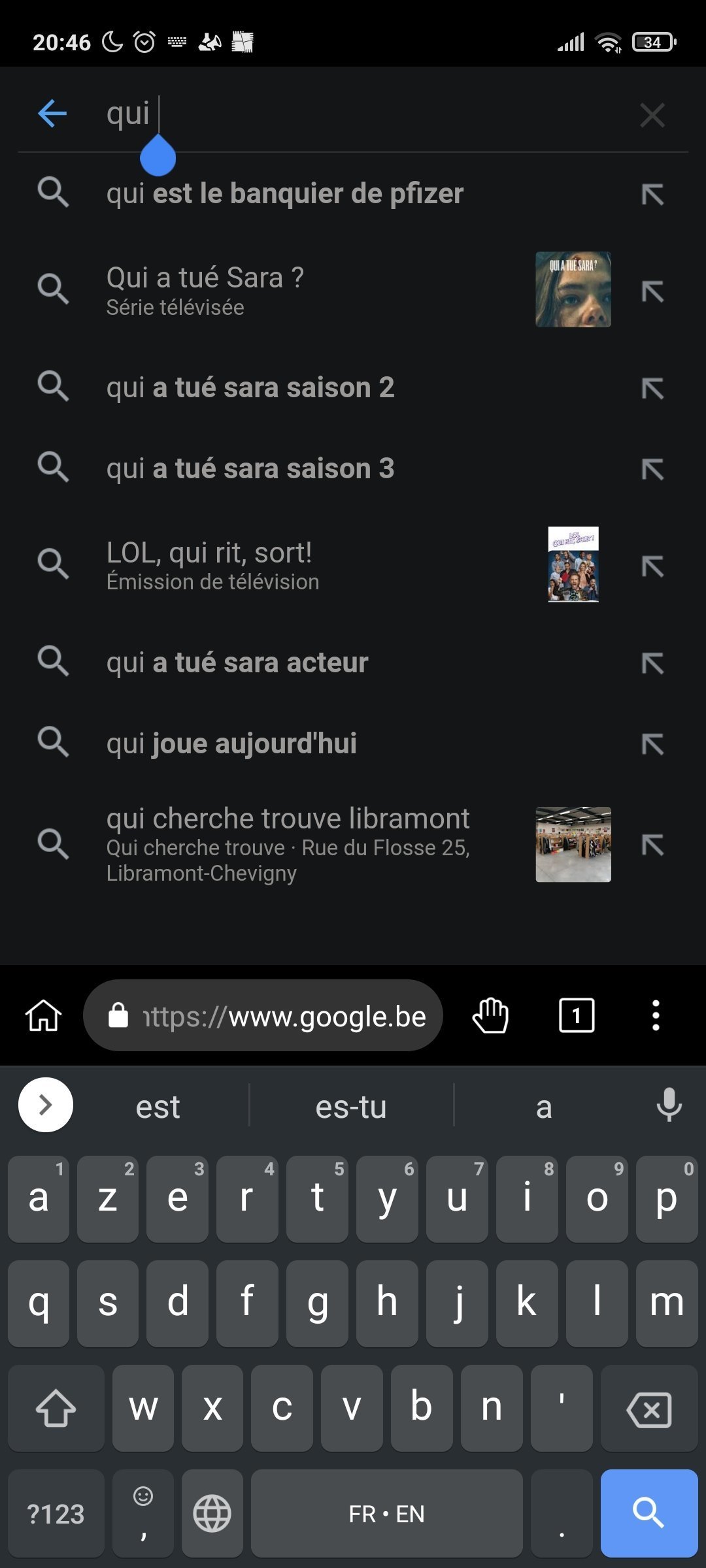The width and height of the screenshot is (706, 1568).
Task: Open the "Qui a tué Sara ?" series suggestion
Action: click(353, 289)
